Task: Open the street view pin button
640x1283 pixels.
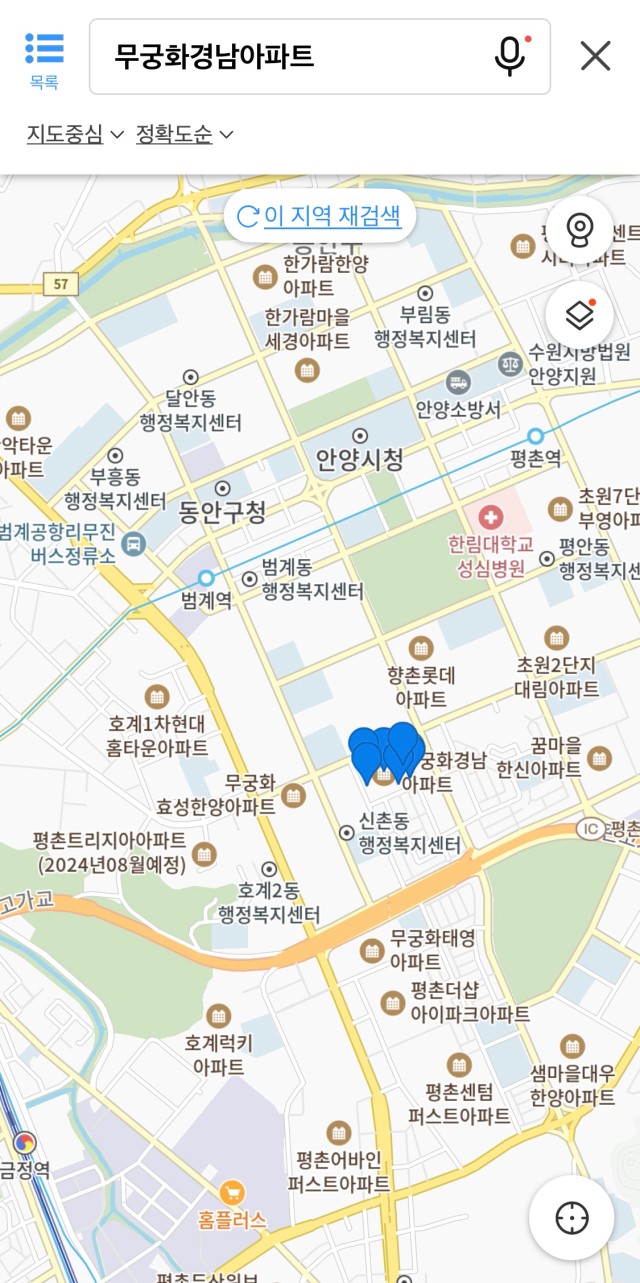Action: pos(580,230)
